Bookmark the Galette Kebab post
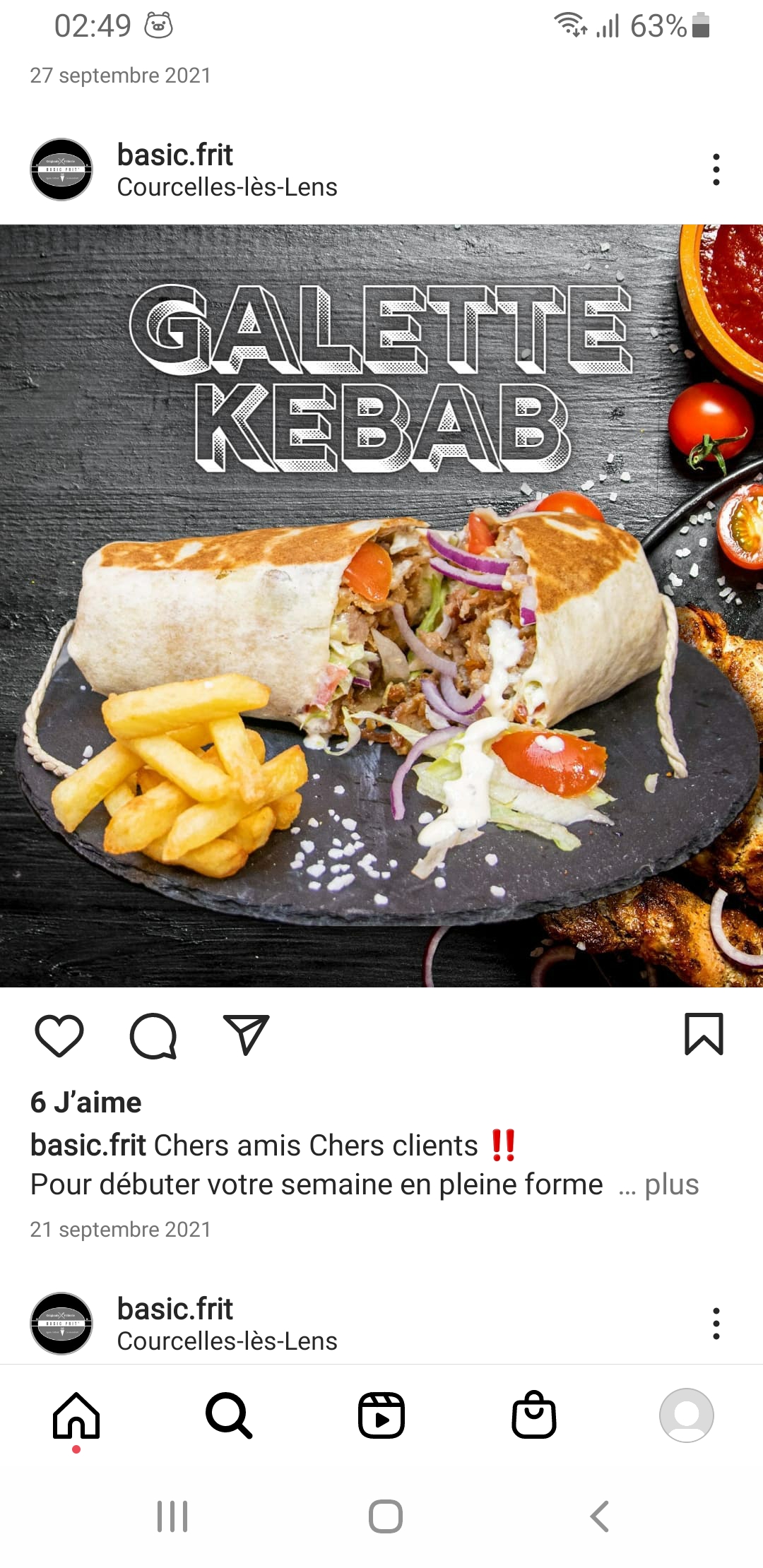 point(704,1034)
